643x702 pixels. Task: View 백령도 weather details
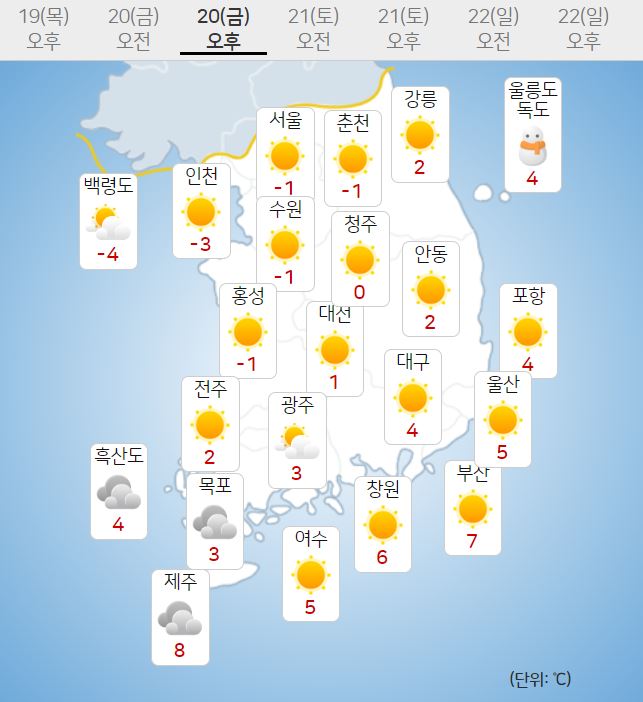click(108, 221)
